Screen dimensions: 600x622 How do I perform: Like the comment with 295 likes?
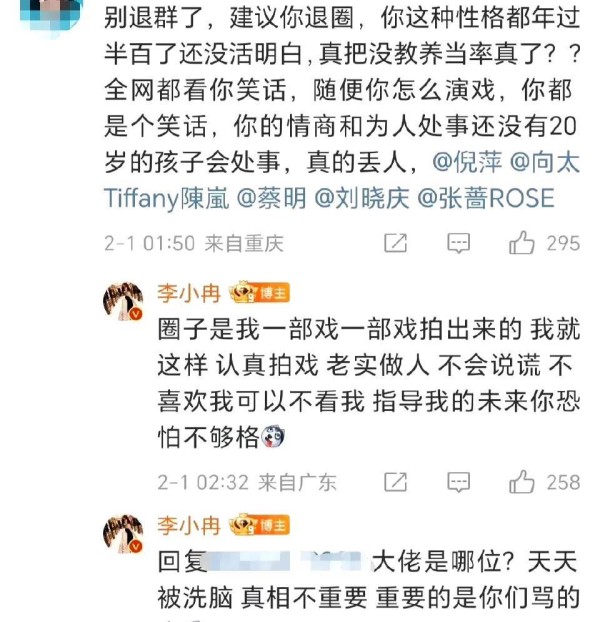click(522, 243)
